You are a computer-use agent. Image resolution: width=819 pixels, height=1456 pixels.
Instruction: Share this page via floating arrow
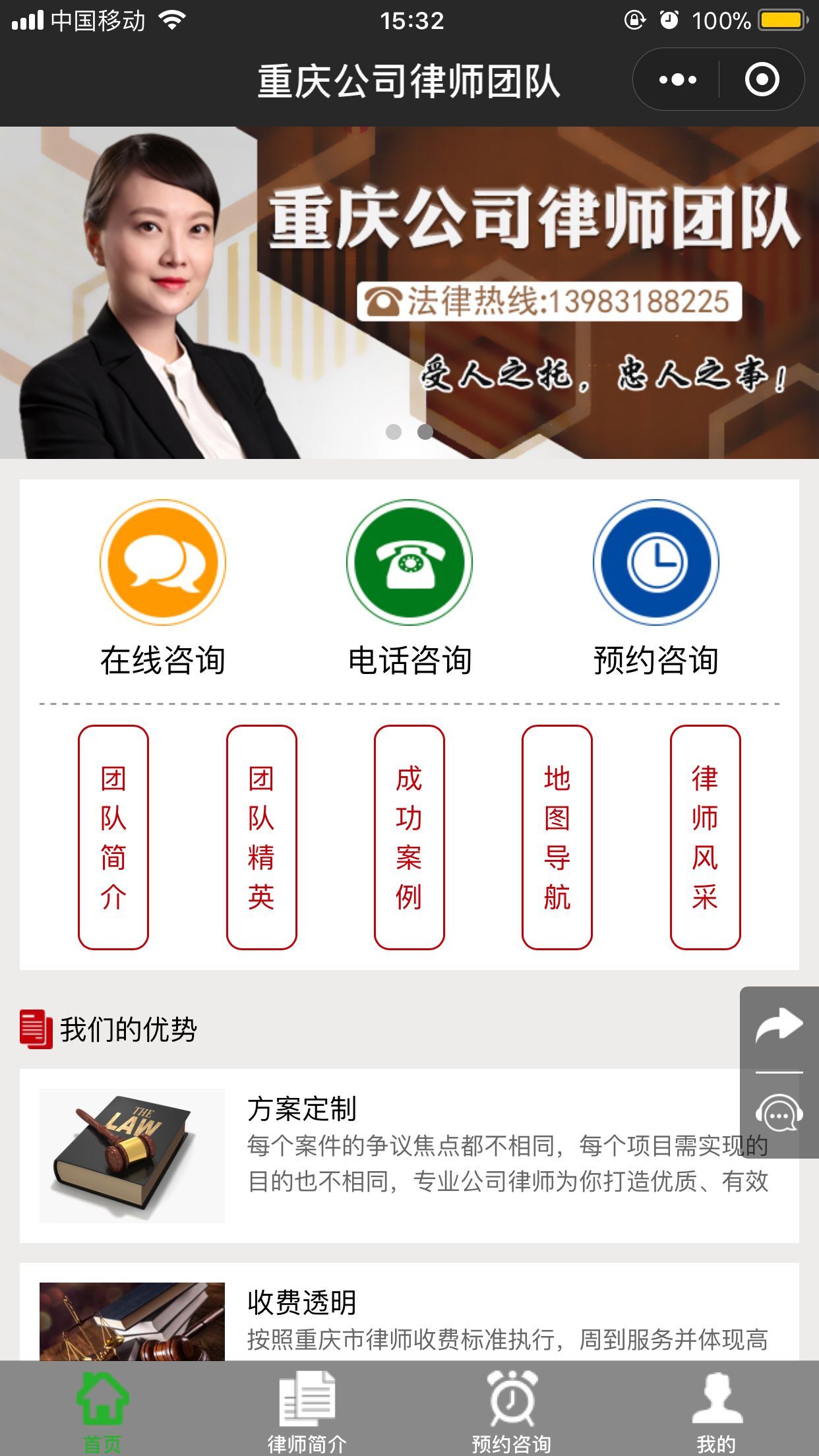click(779, 1027)
